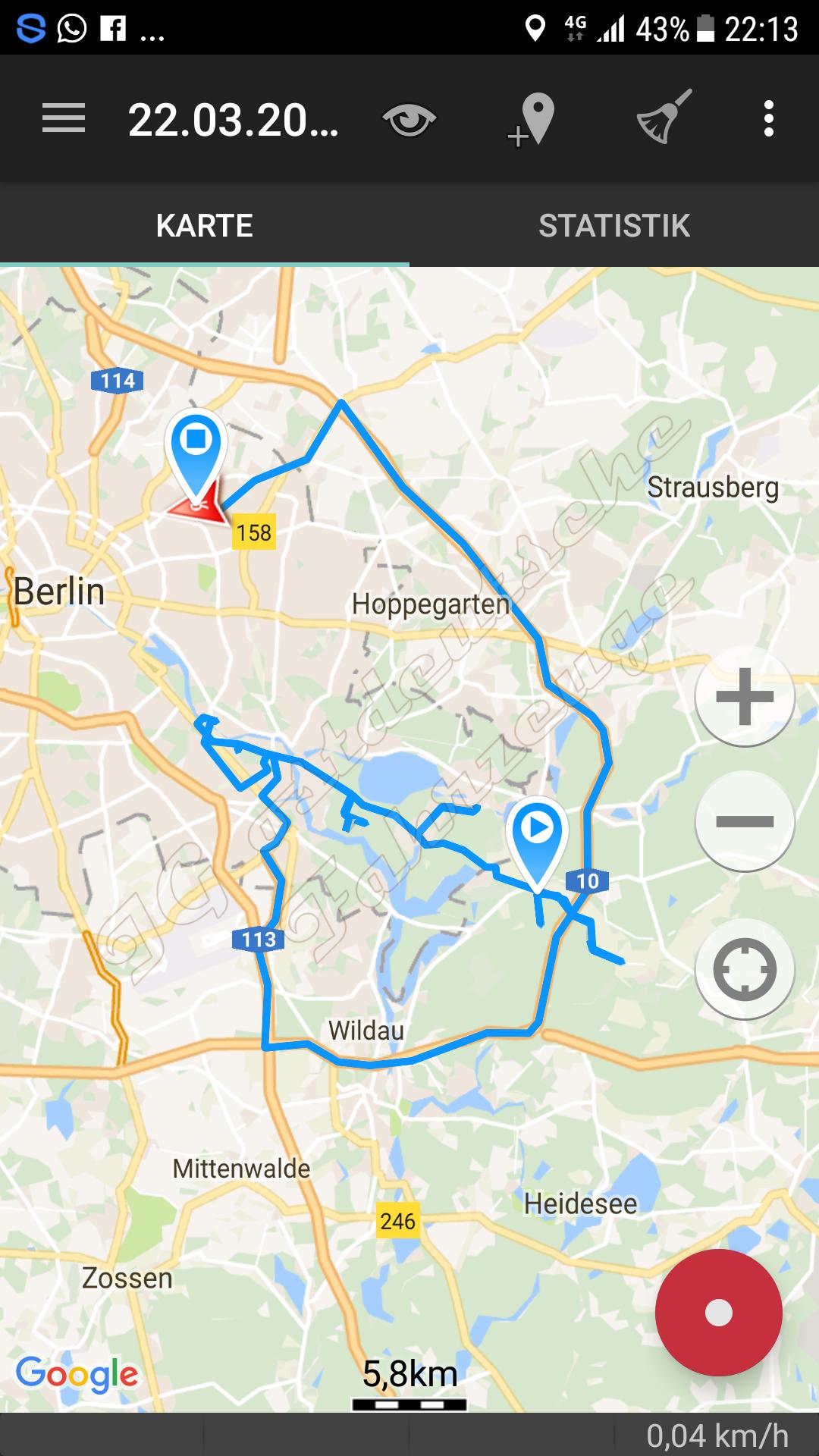Image resolution: width=819 pixels, height=1456 pixels.
Task: Open the three-dot overflow menu
Action: pyautogui.click(x=768, y=119)
